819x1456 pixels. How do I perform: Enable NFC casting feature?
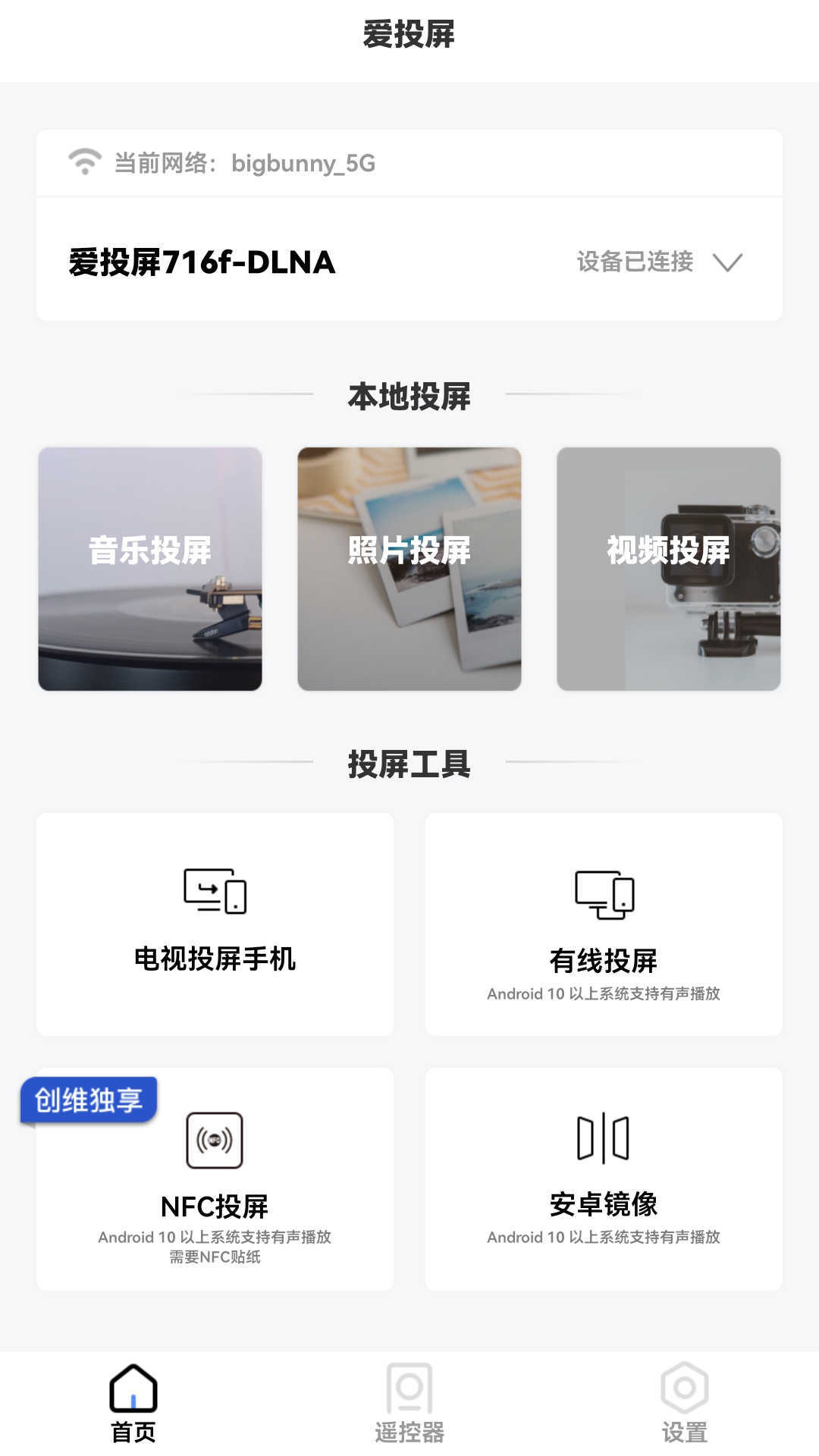click(x=215, y=1175)
